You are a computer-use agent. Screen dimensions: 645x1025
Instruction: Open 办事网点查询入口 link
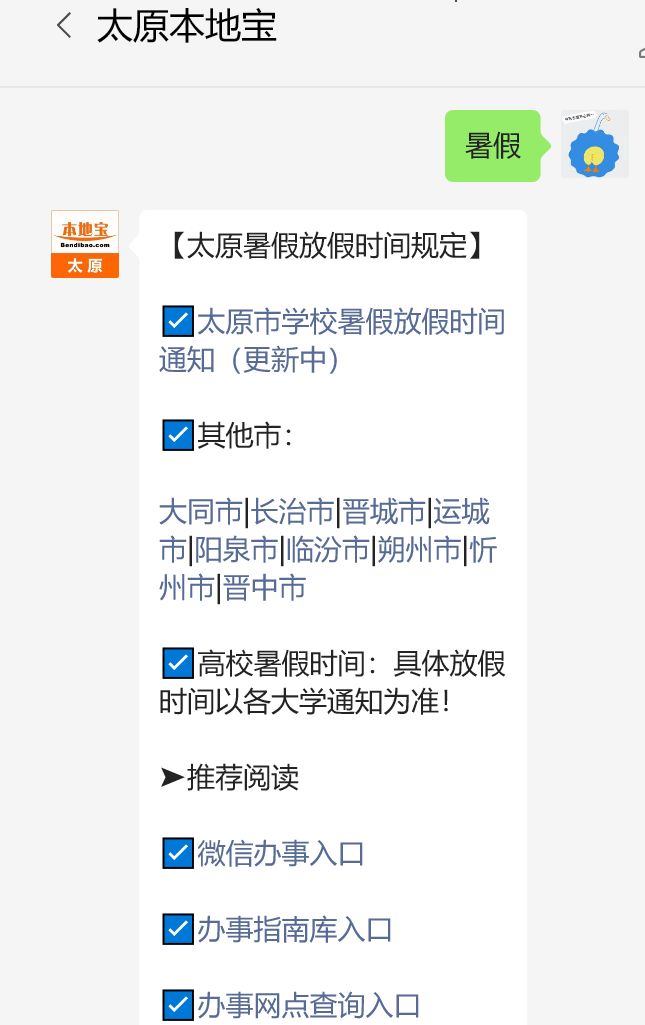[308, 1004]
